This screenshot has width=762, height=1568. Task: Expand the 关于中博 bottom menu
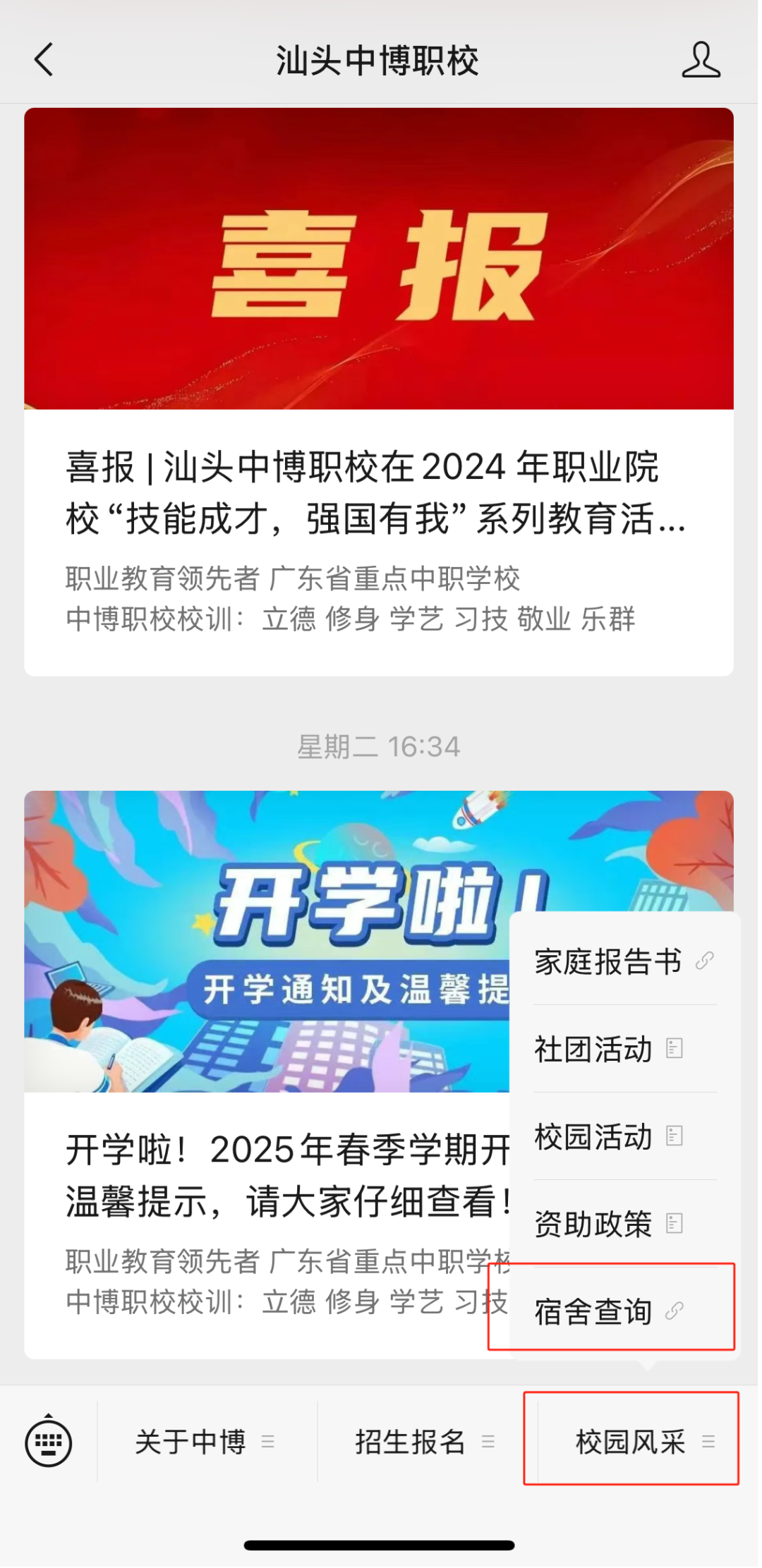pyautogui.click(x=207, y=1442)
